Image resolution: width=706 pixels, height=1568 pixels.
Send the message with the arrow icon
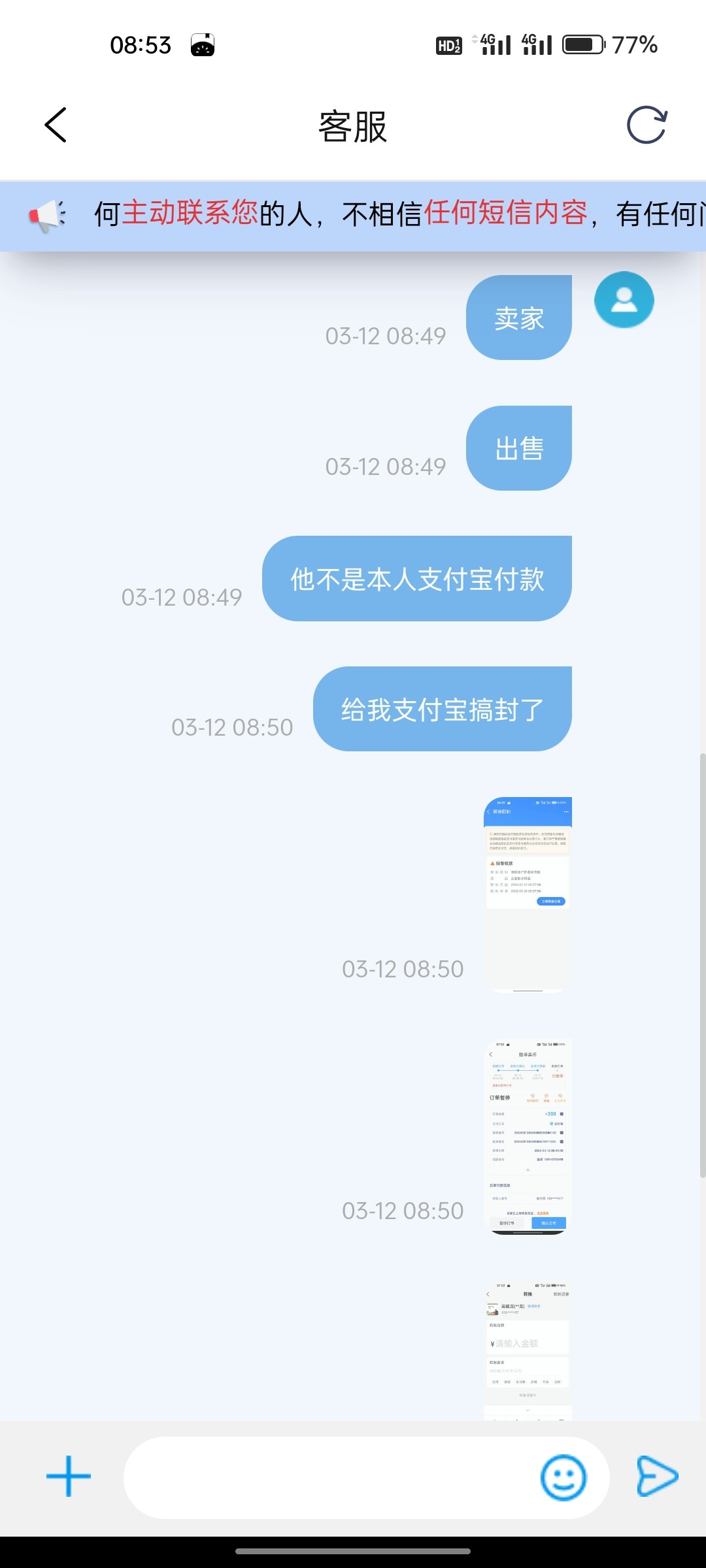[656, 1476]
